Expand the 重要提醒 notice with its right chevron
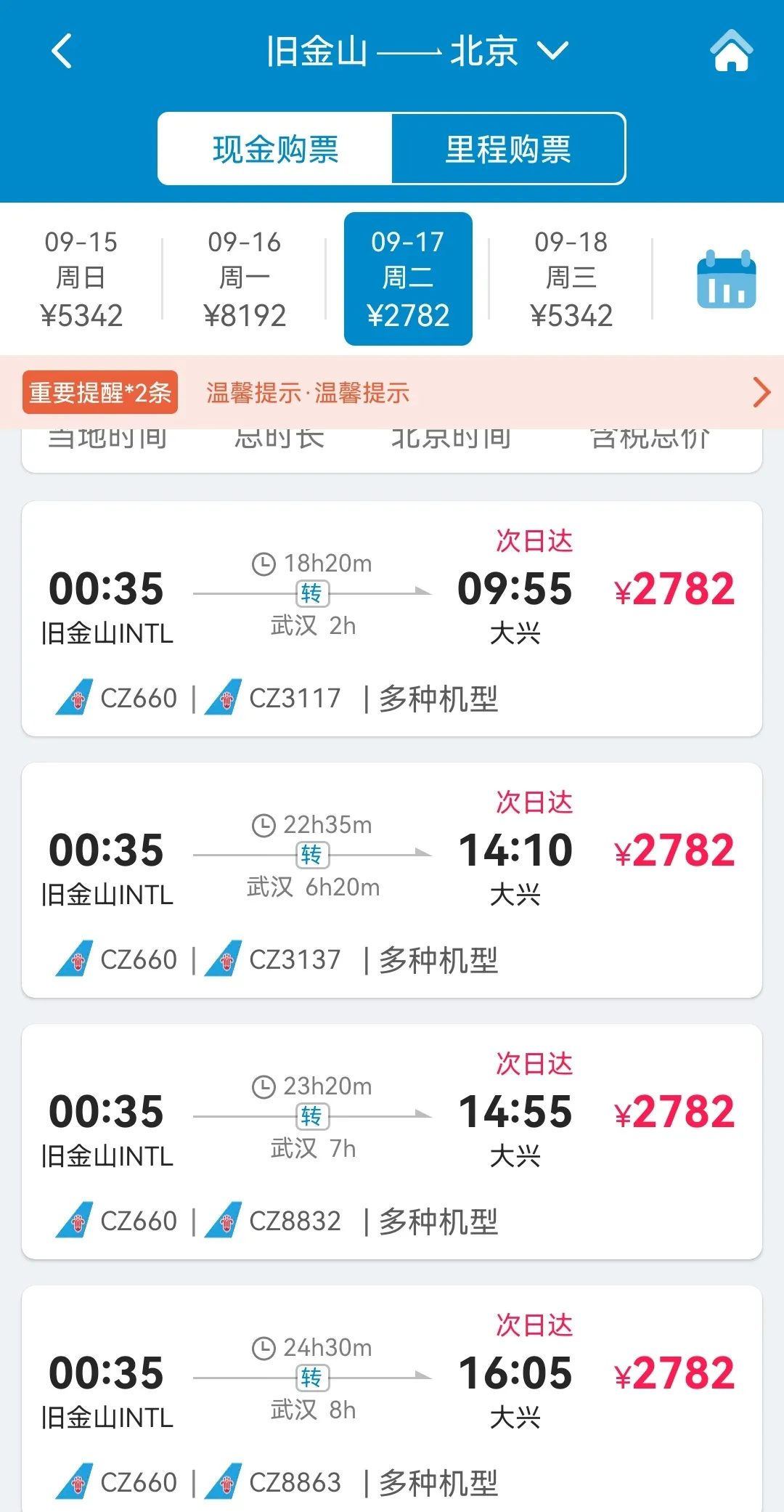 point(761,392)
